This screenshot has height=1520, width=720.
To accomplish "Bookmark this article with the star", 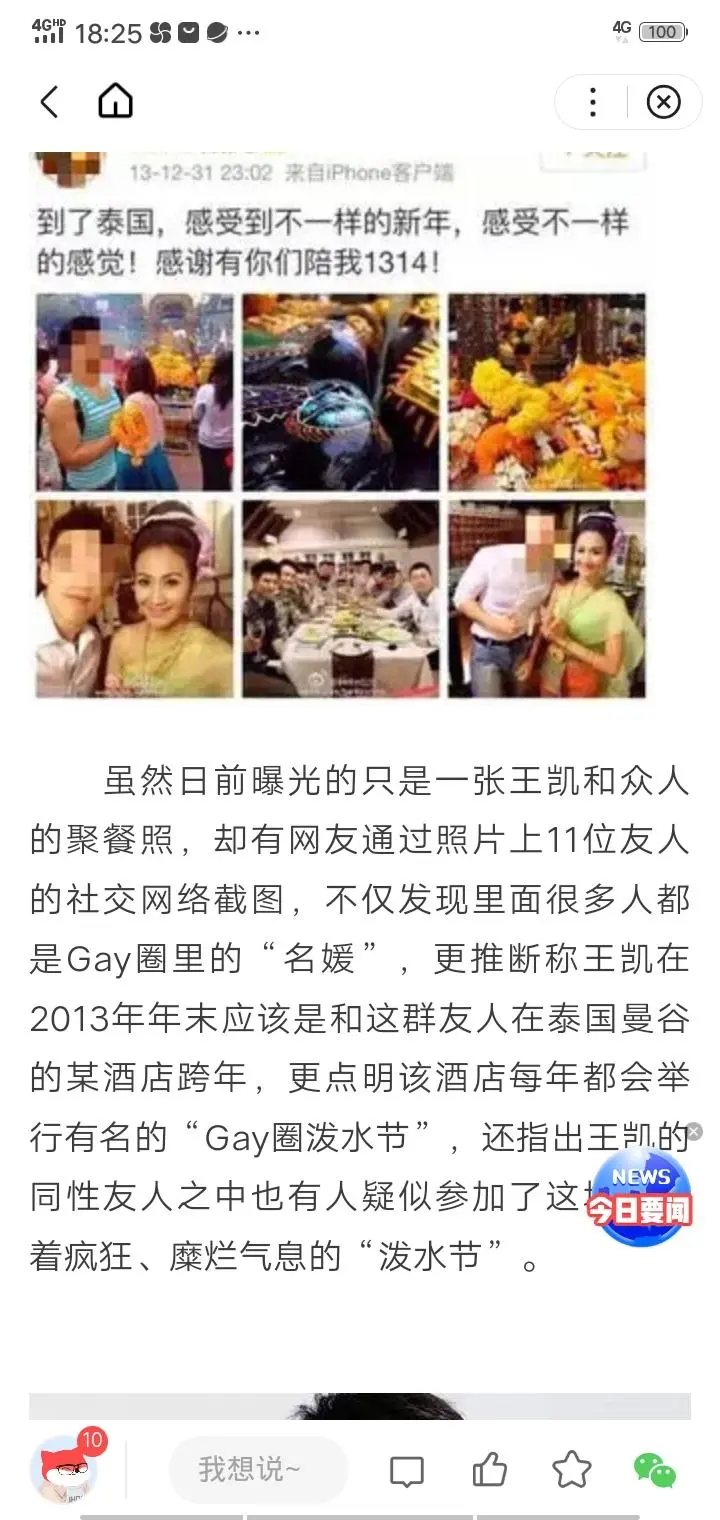I will [x=572, y=1470].
